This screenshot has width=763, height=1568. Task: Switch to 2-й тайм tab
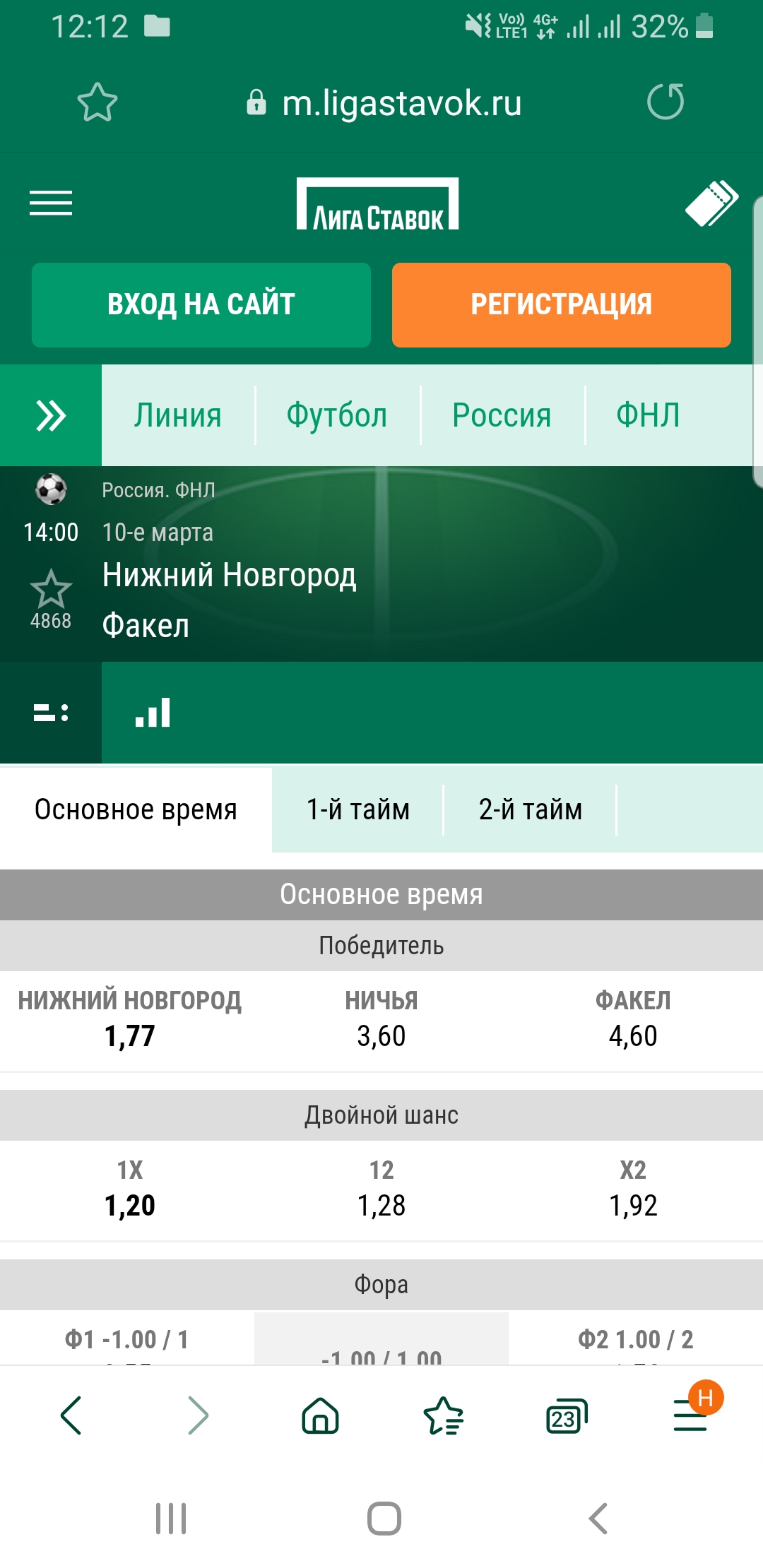pos(531,809)
